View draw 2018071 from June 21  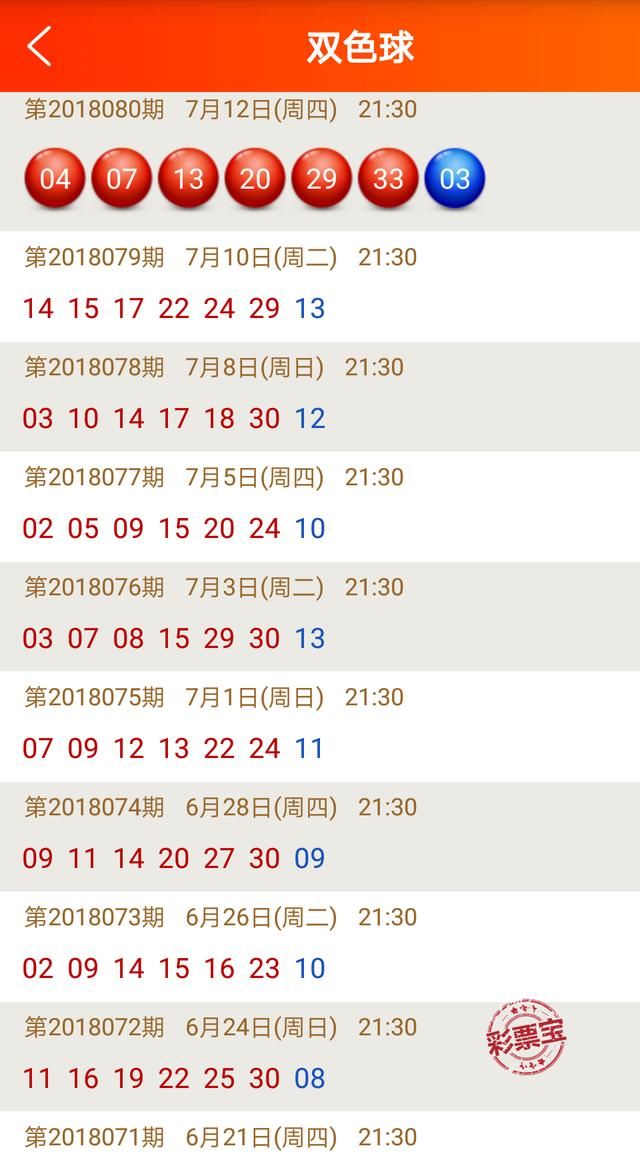320,1134
